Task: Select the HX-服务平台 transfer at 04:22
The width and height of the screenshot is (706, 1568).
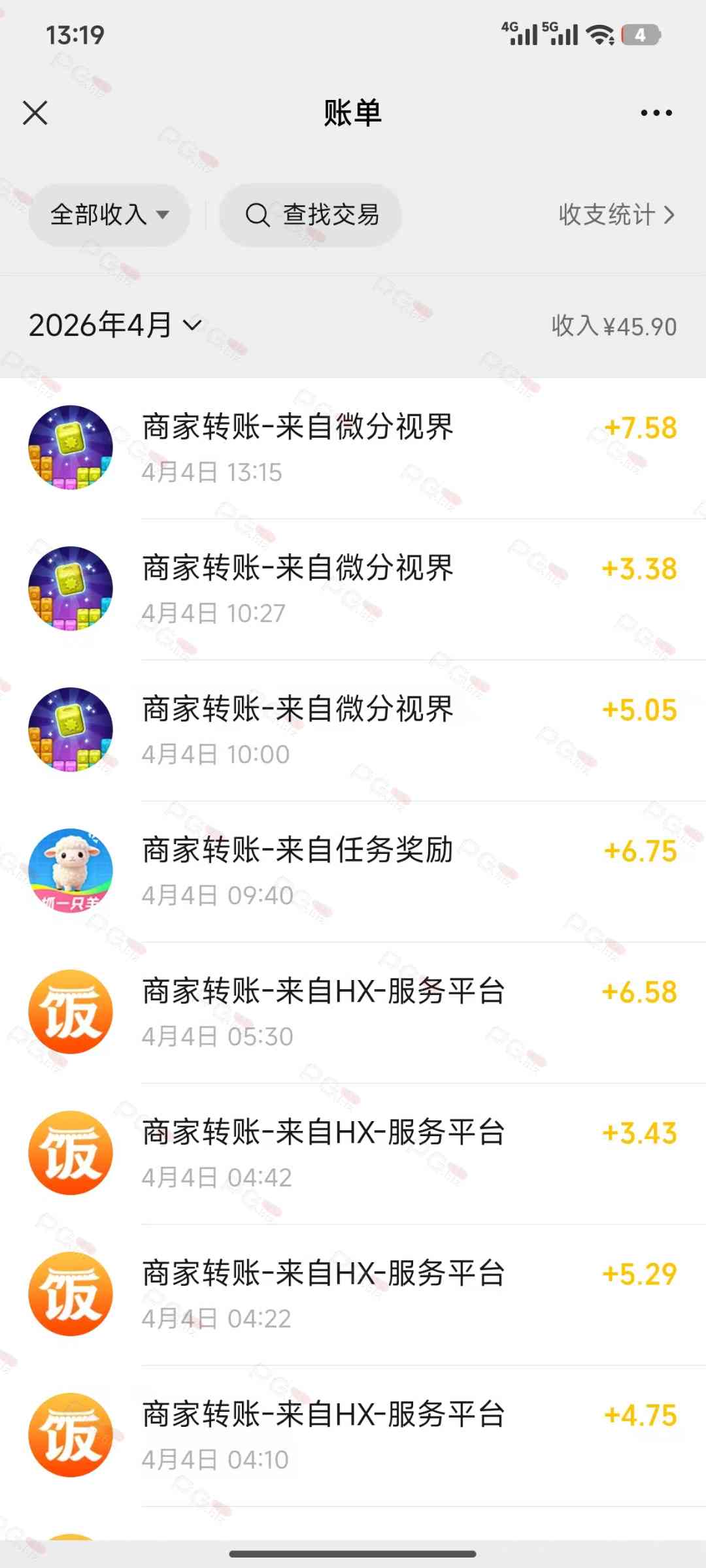Action: click(x=353, y=1295)
